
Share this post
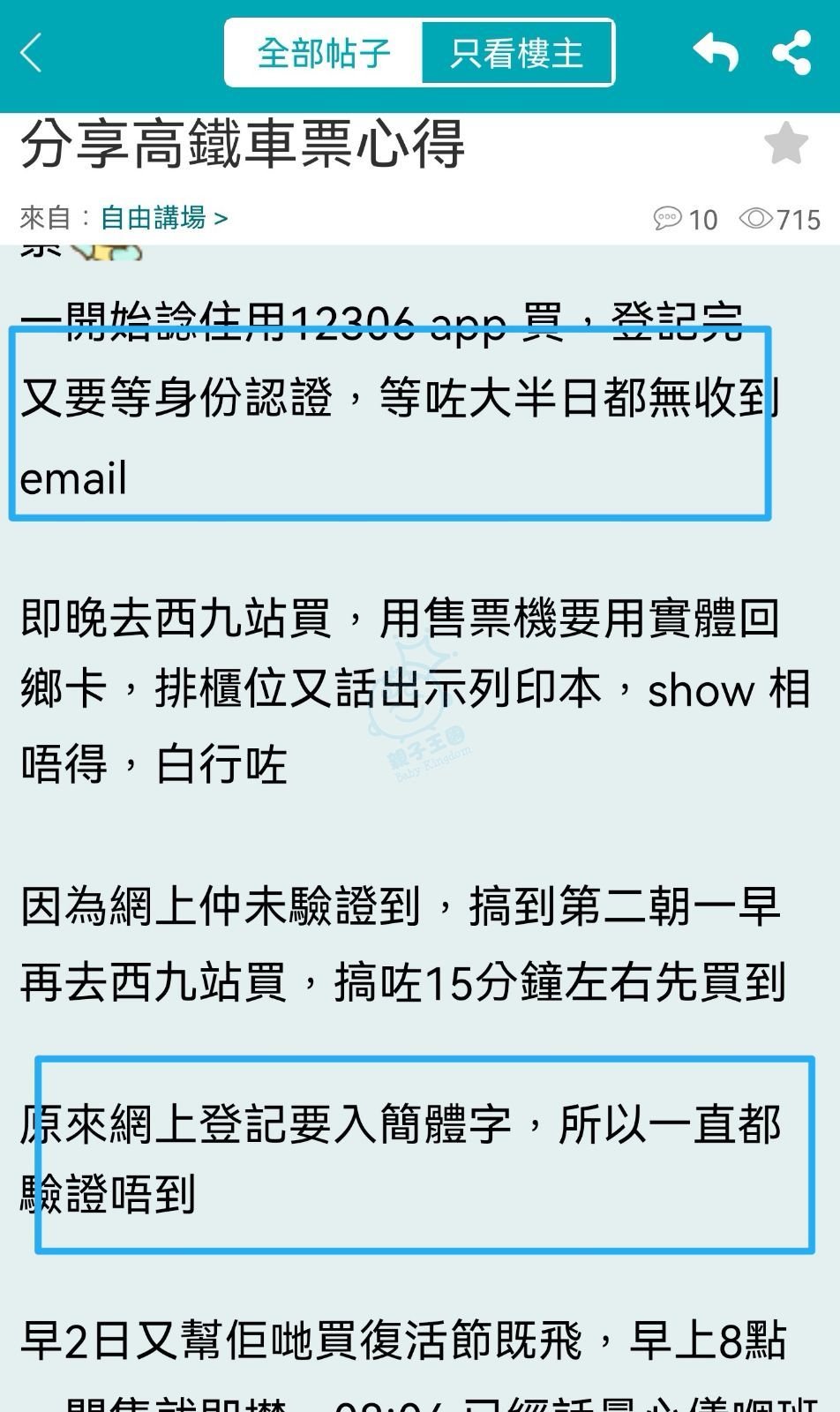tap(791, 53)
